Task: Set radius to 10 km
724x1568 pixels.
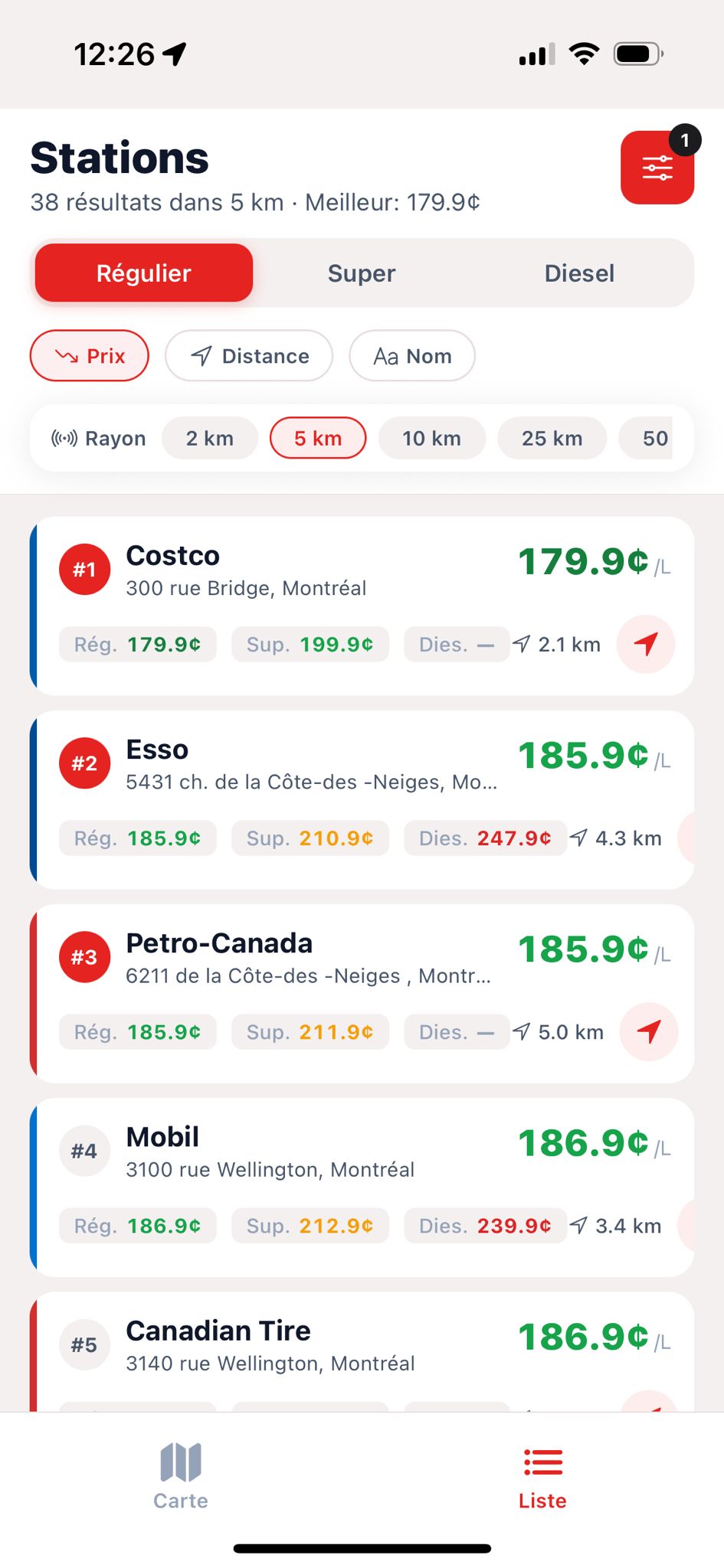Action: coord(432,439)
